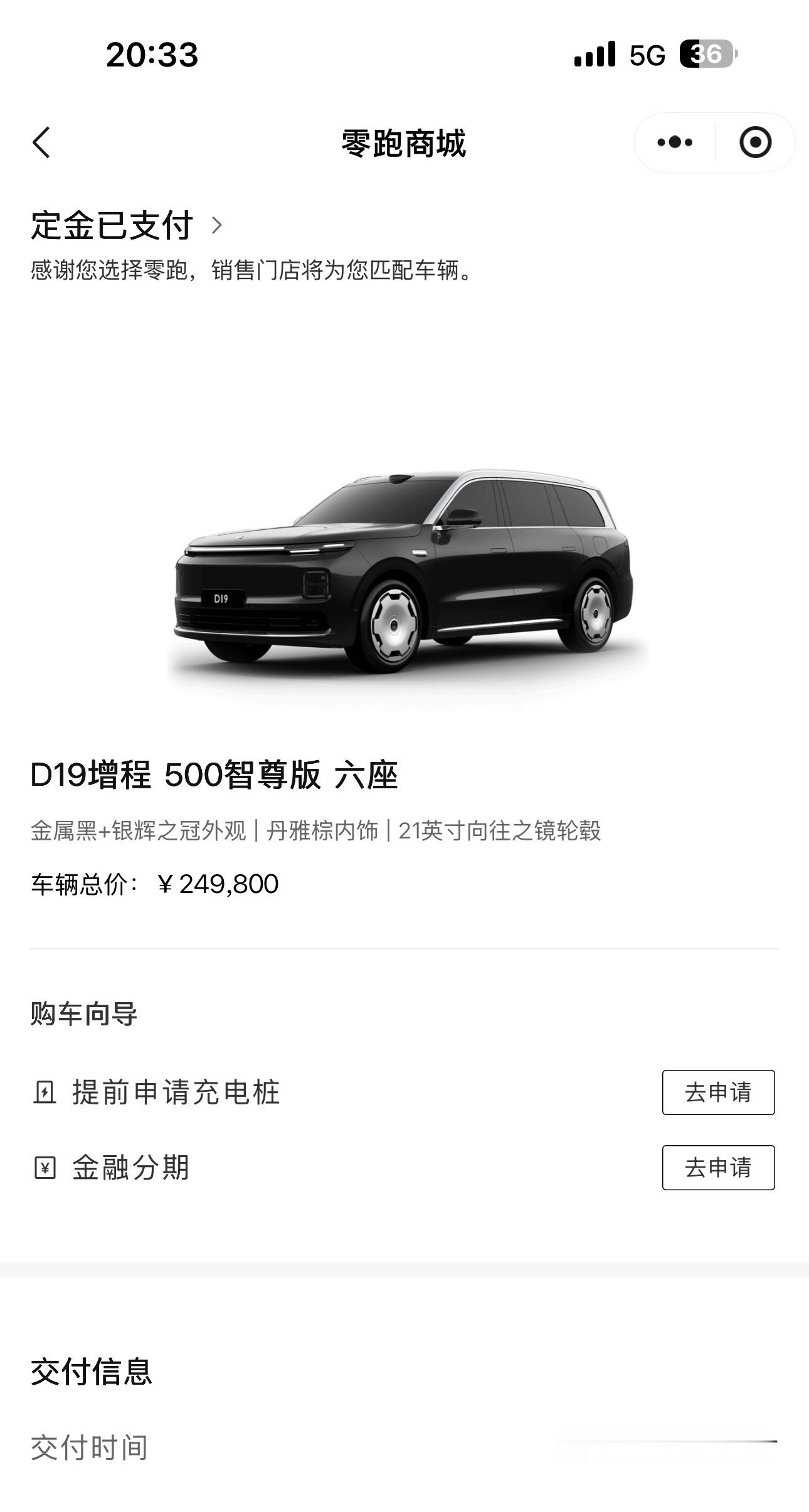The image size is (809, 1512).
Task: Click the charging pile icon beside 提前申请充电桩
Action: click(x=45, y=1092)
